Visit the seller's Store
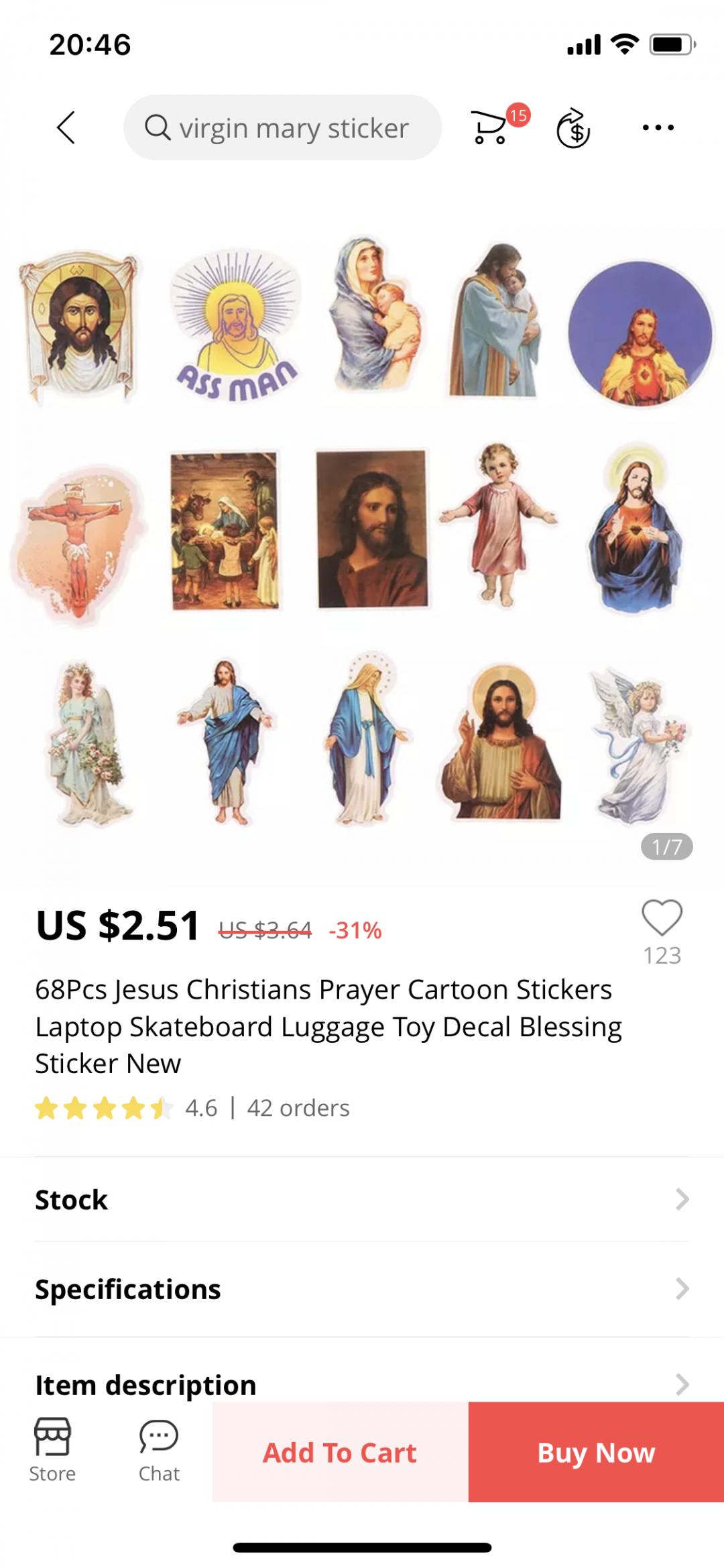724x1568 pixels. (52, 1452)
